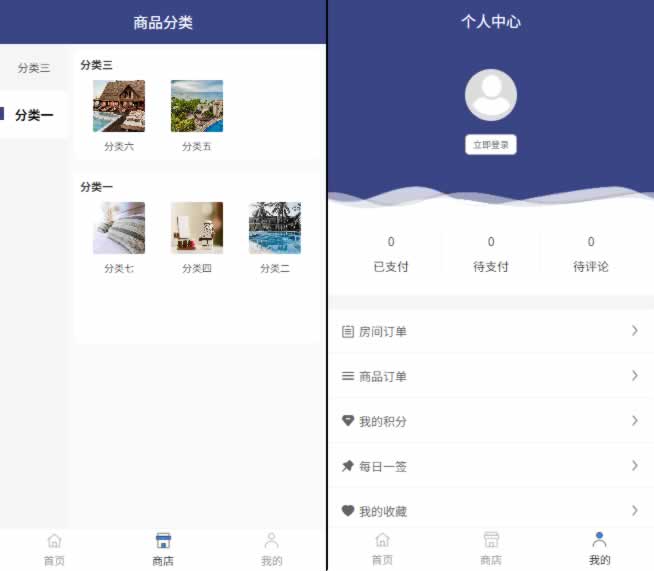Select 分类一 in the category sidebar
The image size is (654, 571).
coord(33,114)
